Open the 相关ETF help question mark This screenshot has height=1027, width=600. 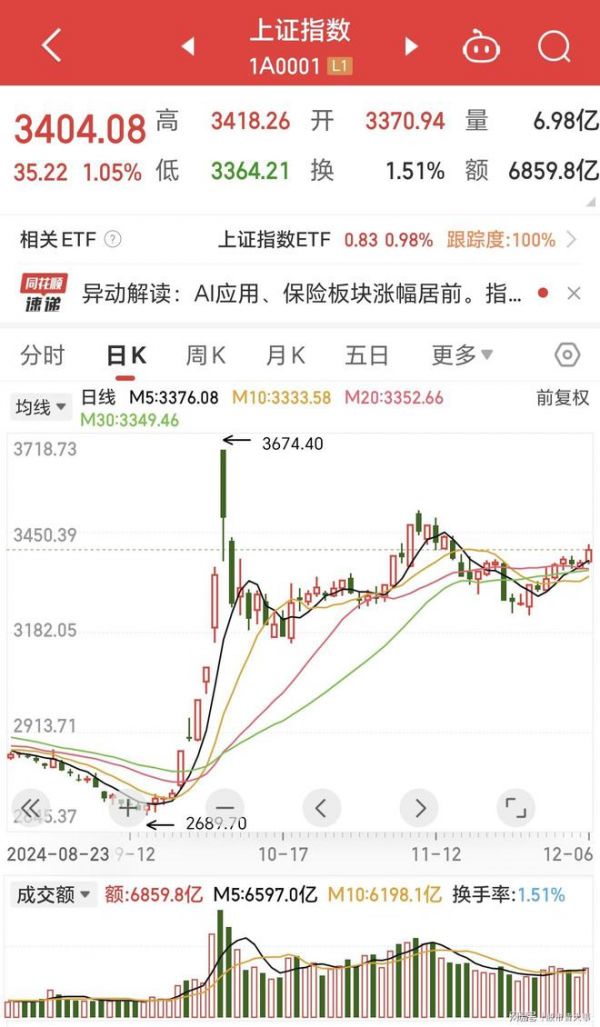(x=113, y=240)
